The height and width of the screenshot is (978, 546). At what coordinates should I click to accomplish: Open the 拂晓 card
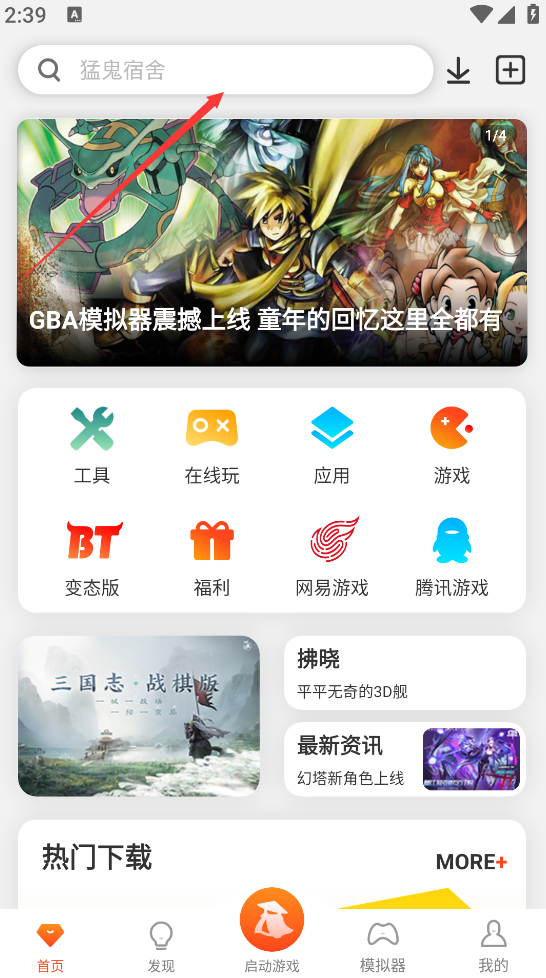tap(405, 672)
